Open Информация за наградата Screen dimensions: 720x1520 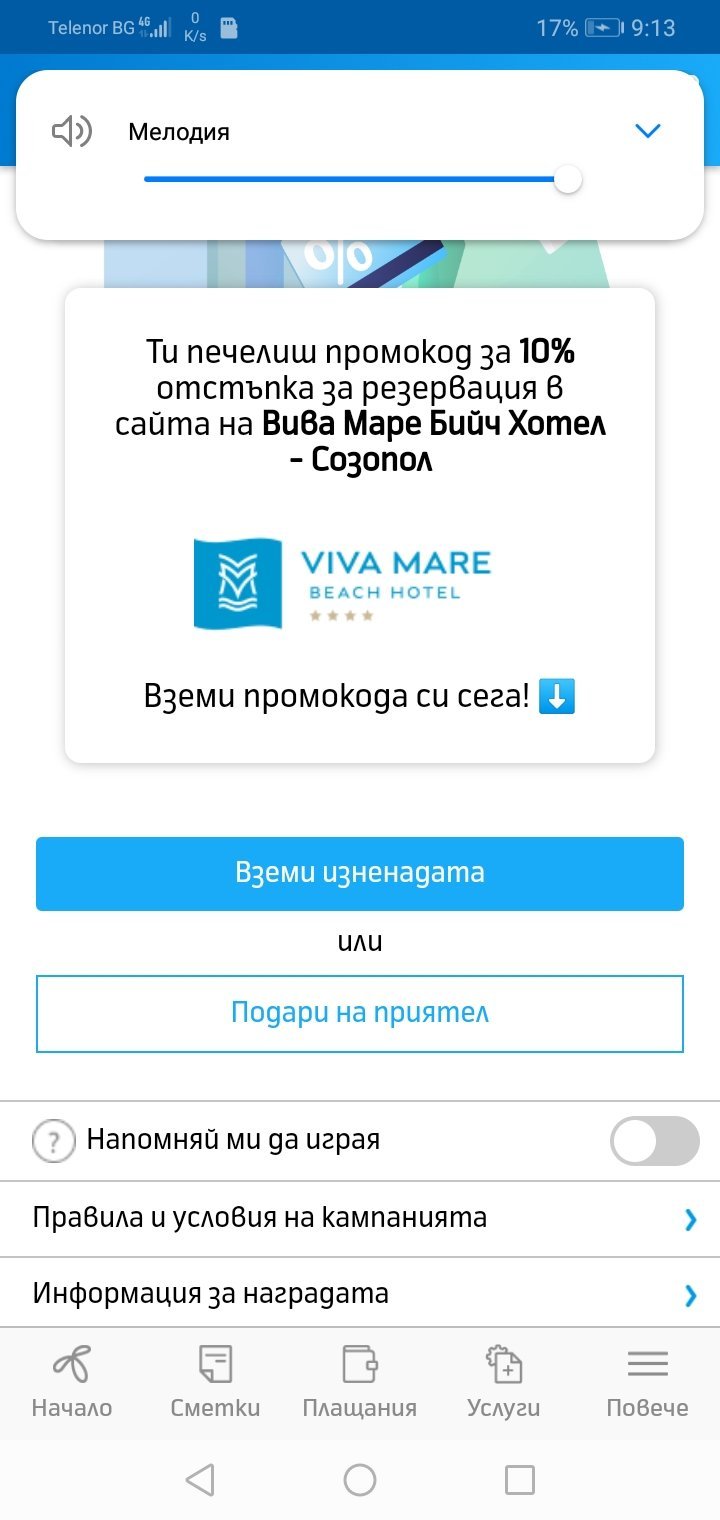coord(360,1294)
